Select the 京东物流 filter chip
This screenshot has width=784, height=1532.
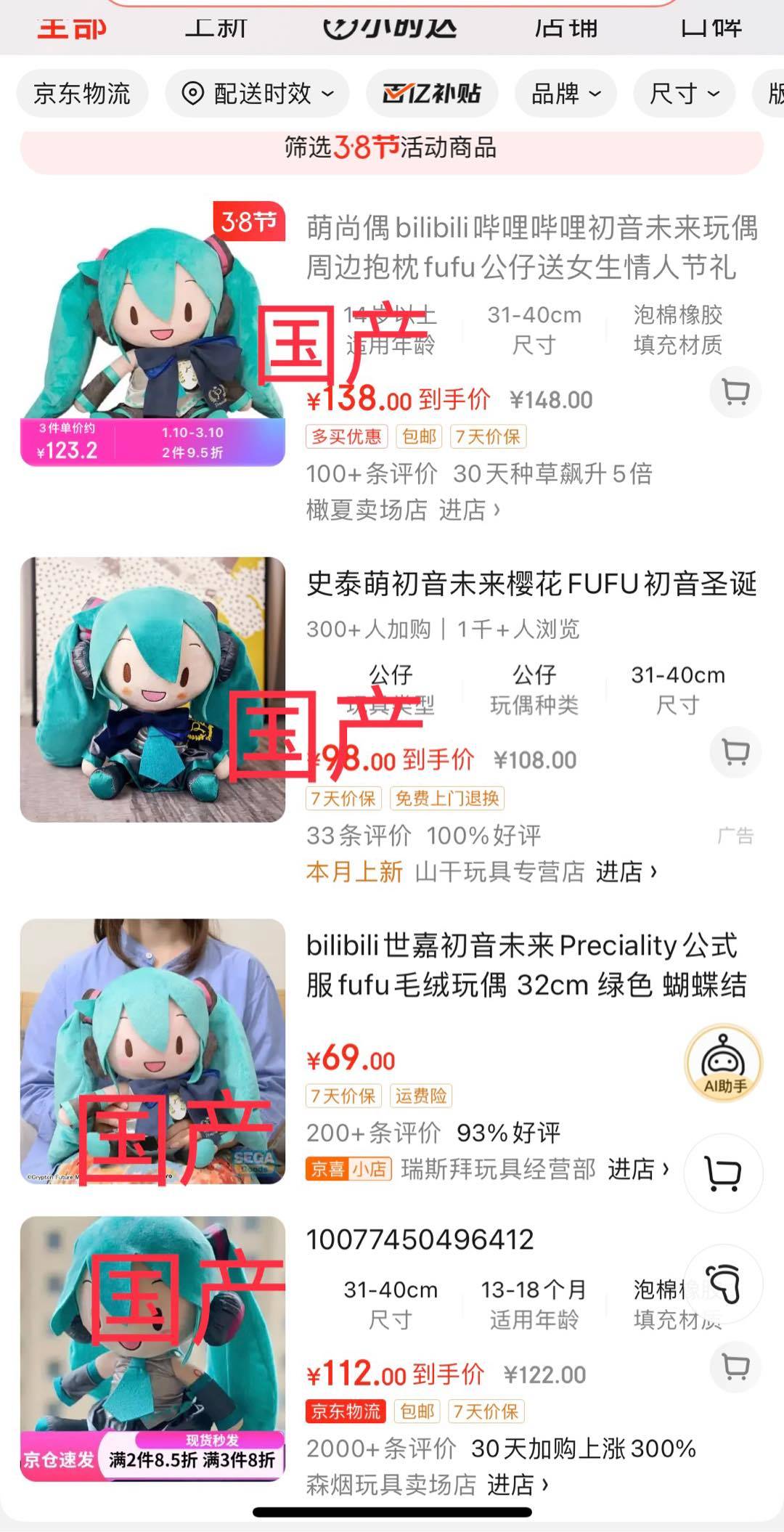pyautogui.click(x=82, y=94)
